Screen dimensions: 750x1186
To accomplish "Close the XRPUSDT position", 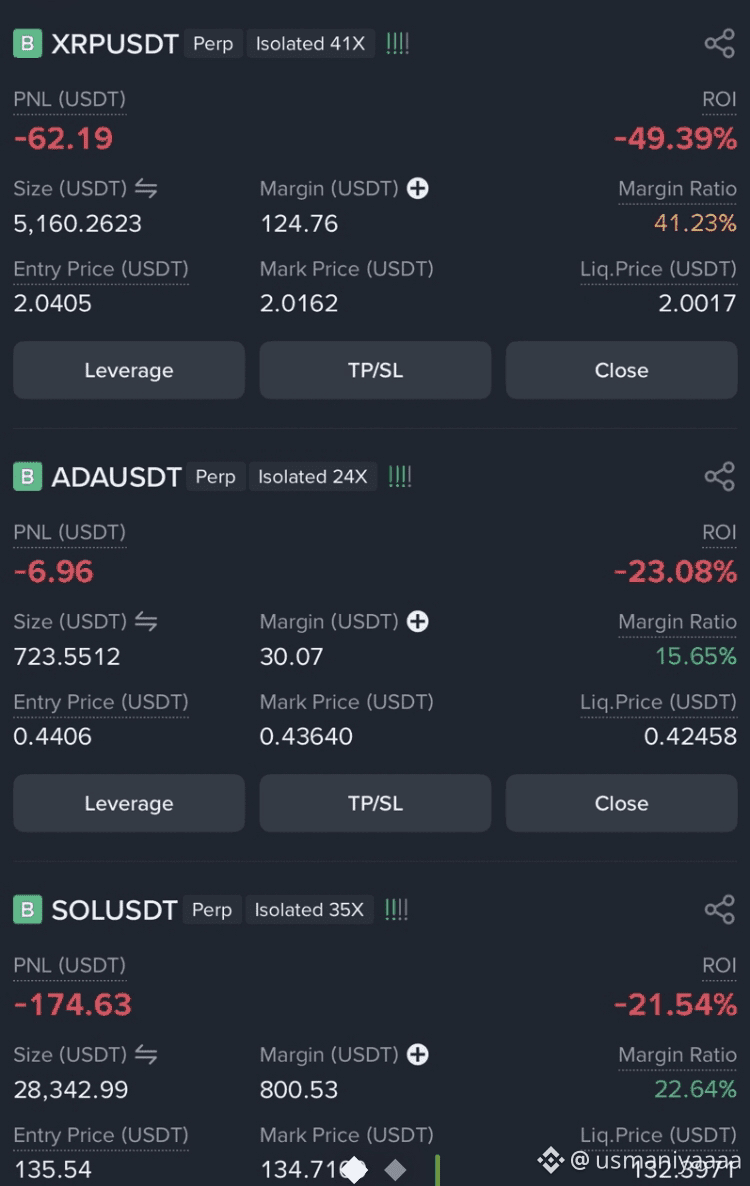I will (x=621, y=370).
